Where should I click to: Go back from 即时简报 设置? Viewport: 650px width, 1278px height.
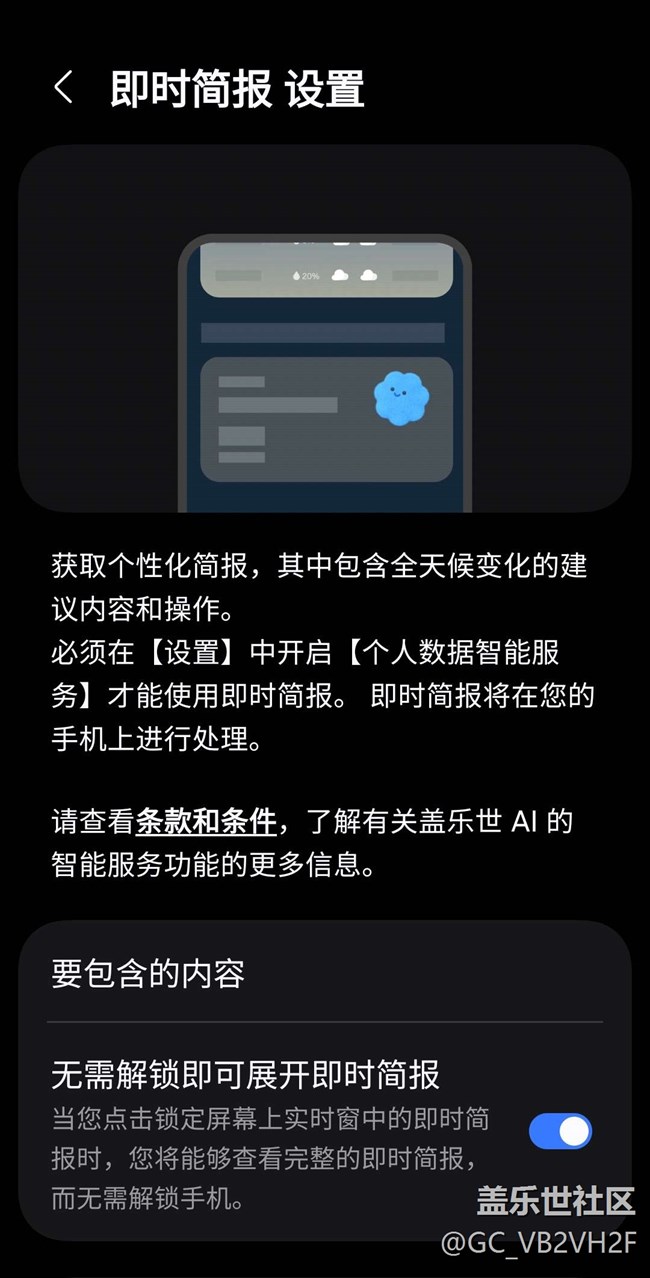pos(63,88)
